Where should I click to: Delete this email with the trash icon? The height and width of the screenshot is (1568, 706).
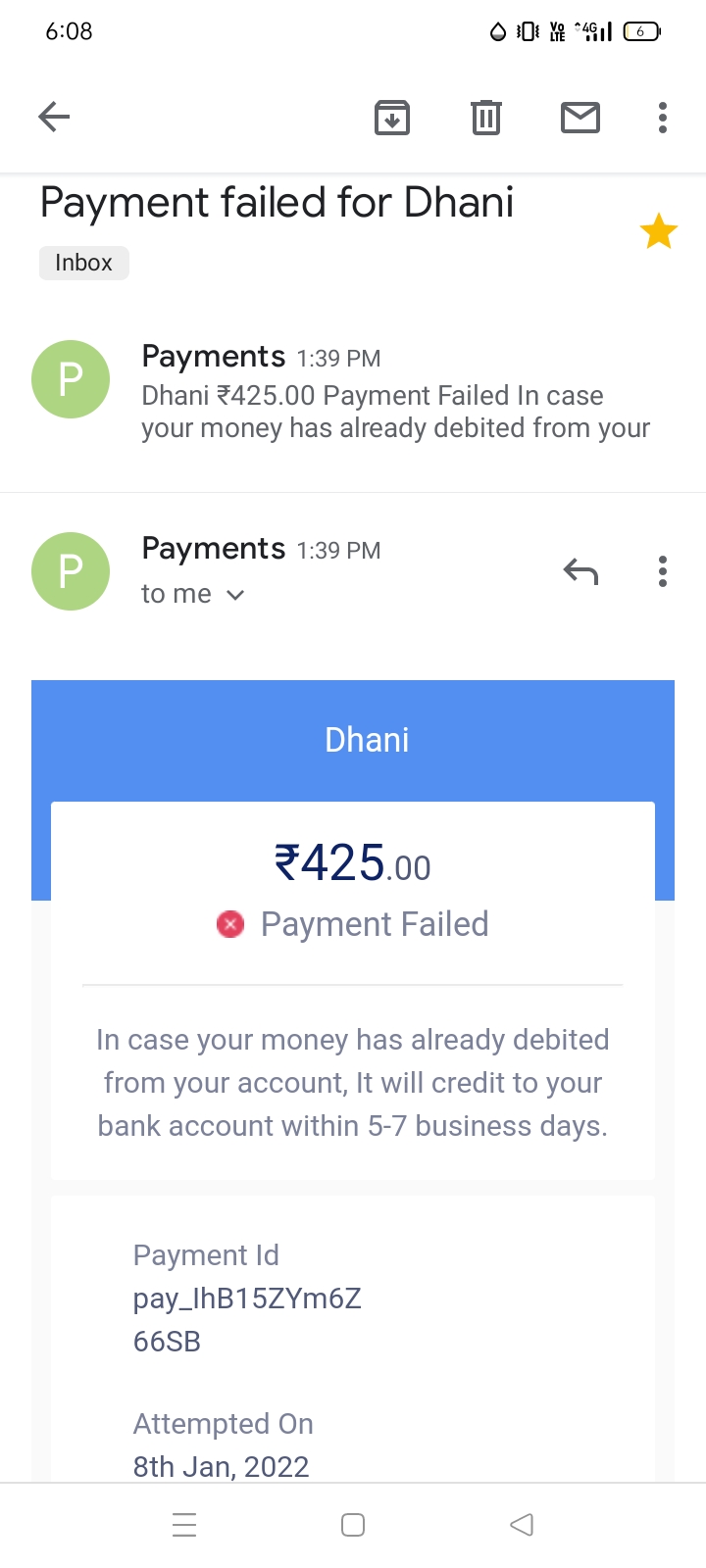[x=486, y=118]
